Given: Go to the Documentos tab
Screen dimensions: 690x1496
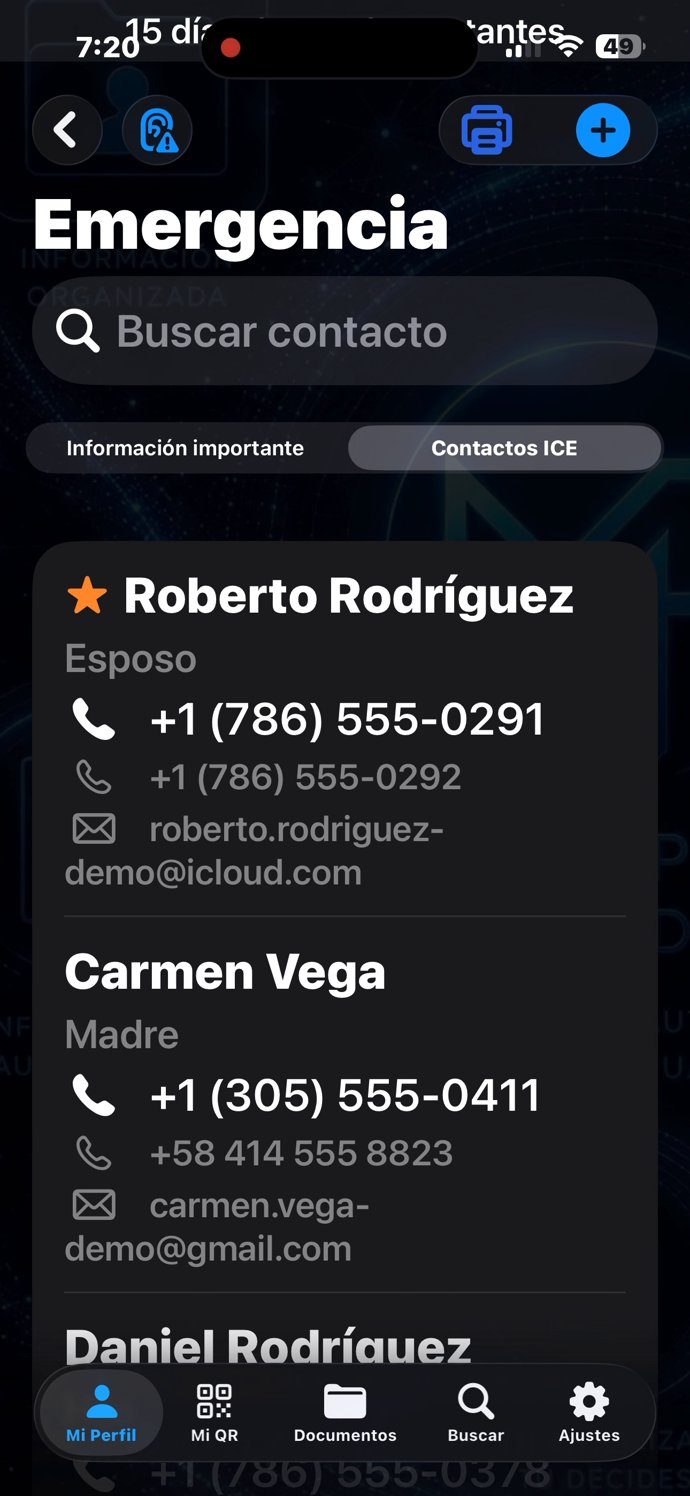Looking at the screenshot, I should 345,1413.
